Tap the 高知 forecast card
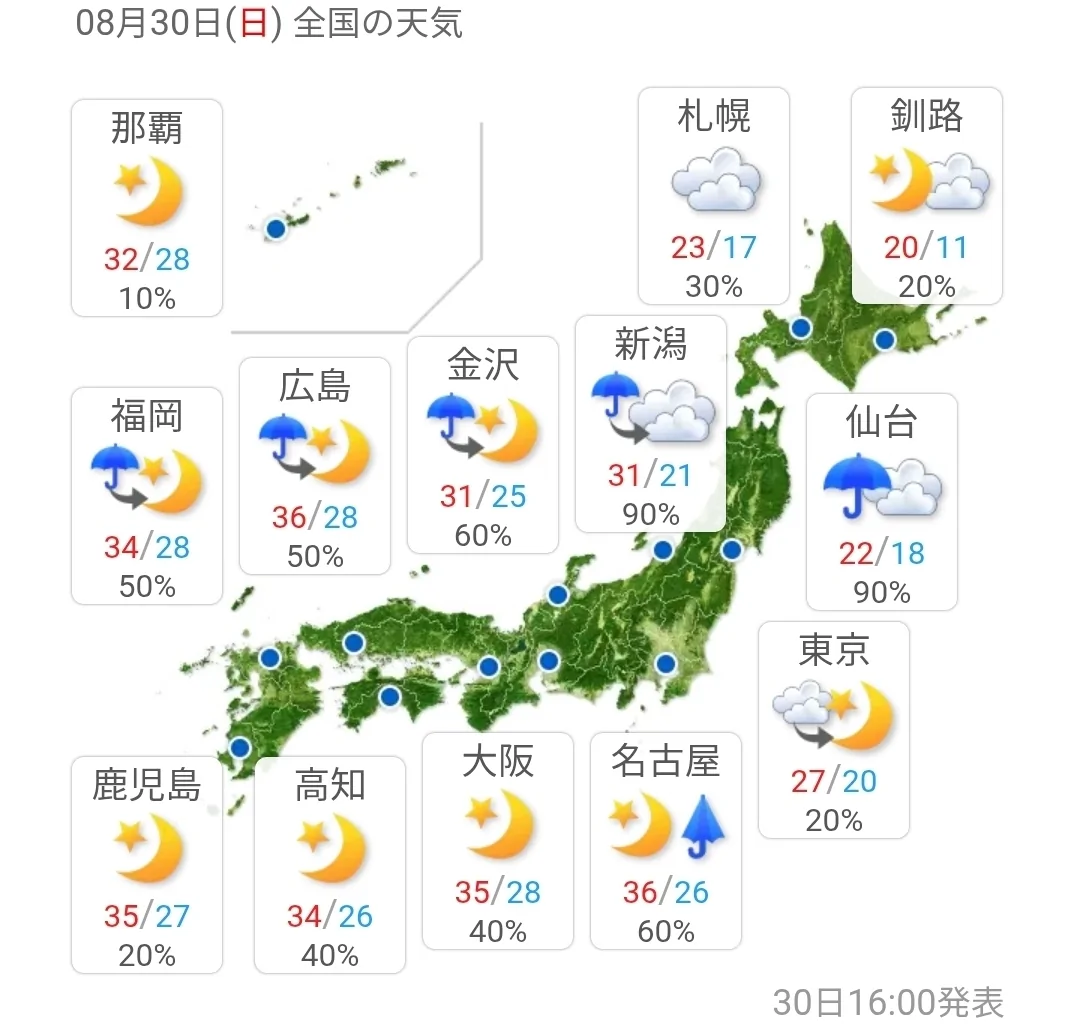 tap(330, 865)
